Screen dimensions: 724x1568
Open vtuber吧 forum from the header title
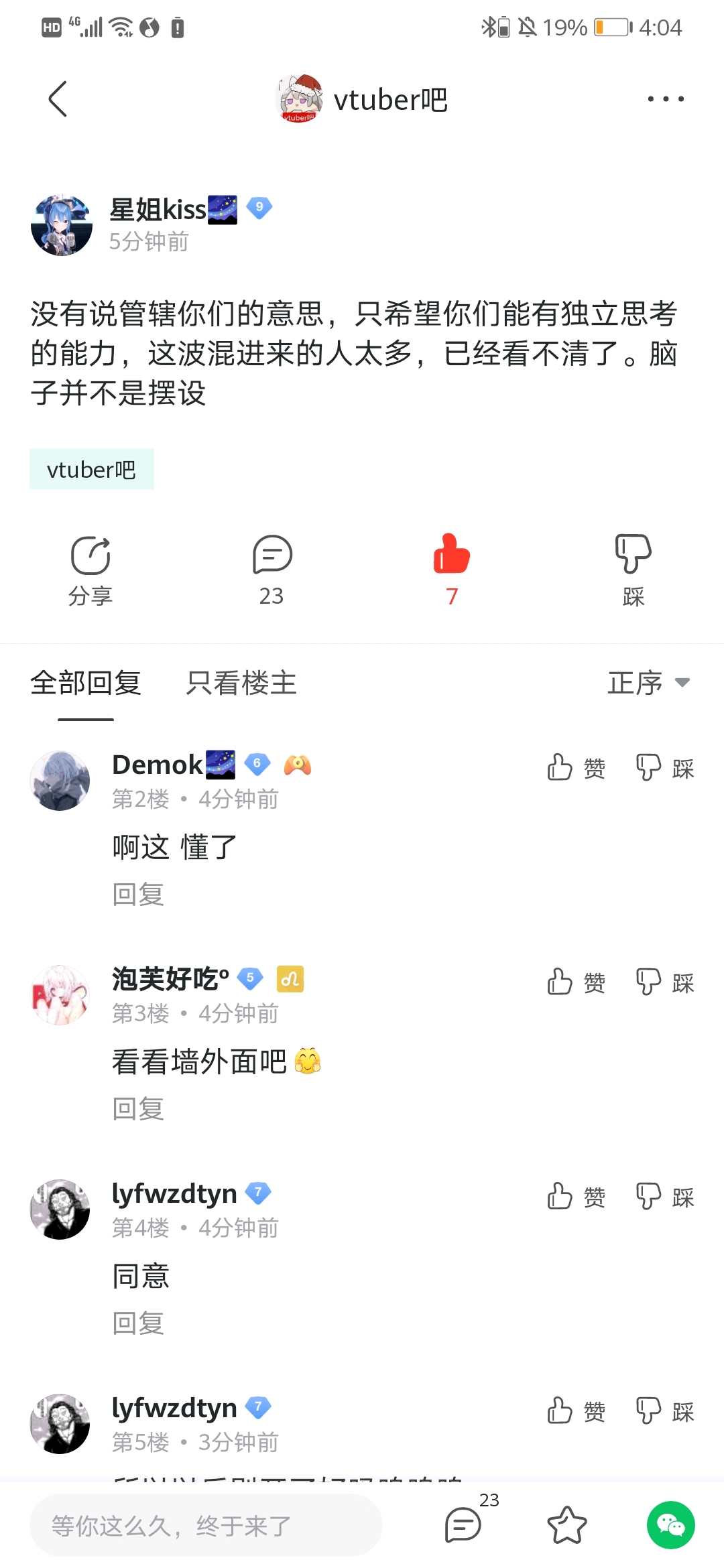point(389,100)
